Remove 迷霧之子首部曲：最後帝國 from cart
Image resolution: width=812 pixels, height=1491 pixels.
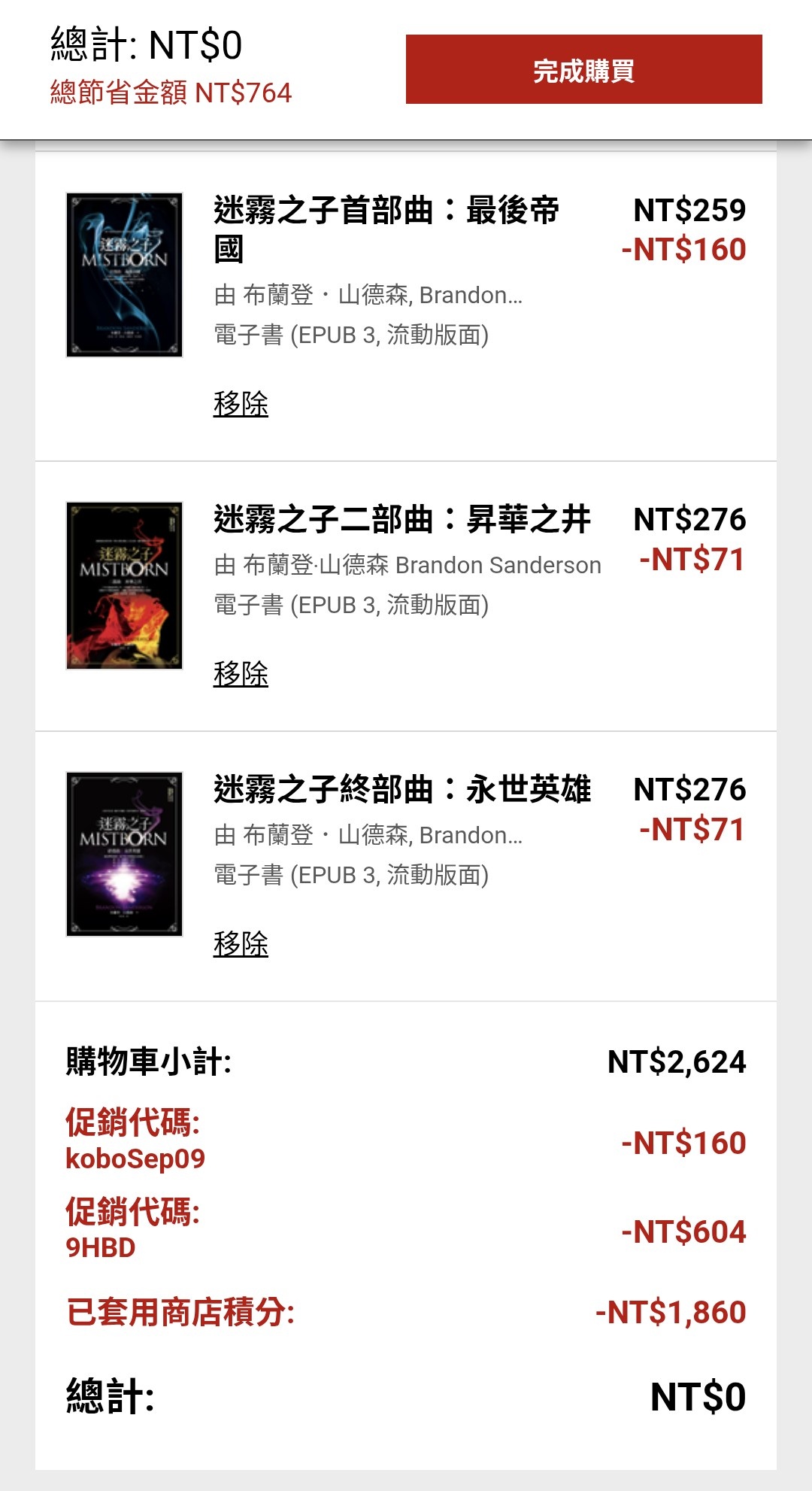click(x=241, y=404)
